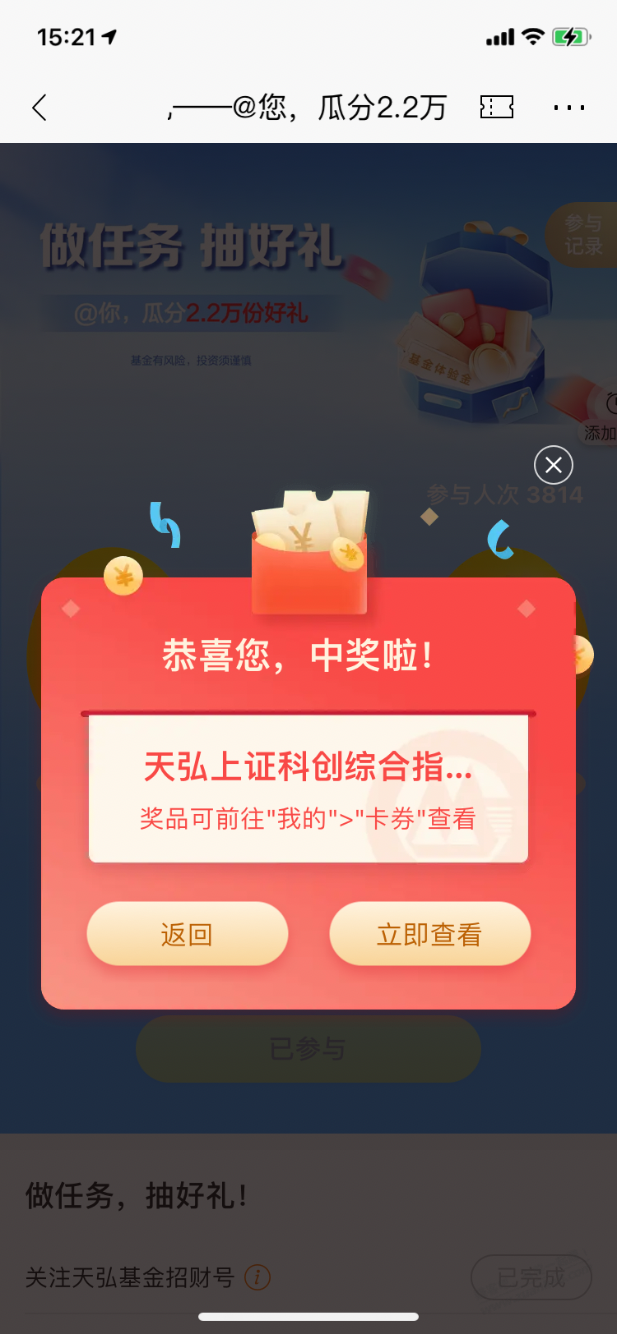The height and width of the screenshot is (1334, 617).
Task: Close the prize popup with the X
Action: coord(554,465)
